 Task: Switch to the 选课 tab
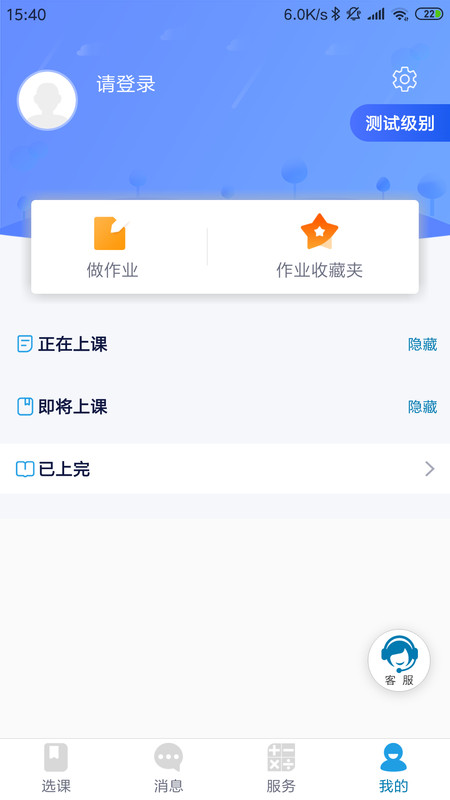(x=56, y=768)
